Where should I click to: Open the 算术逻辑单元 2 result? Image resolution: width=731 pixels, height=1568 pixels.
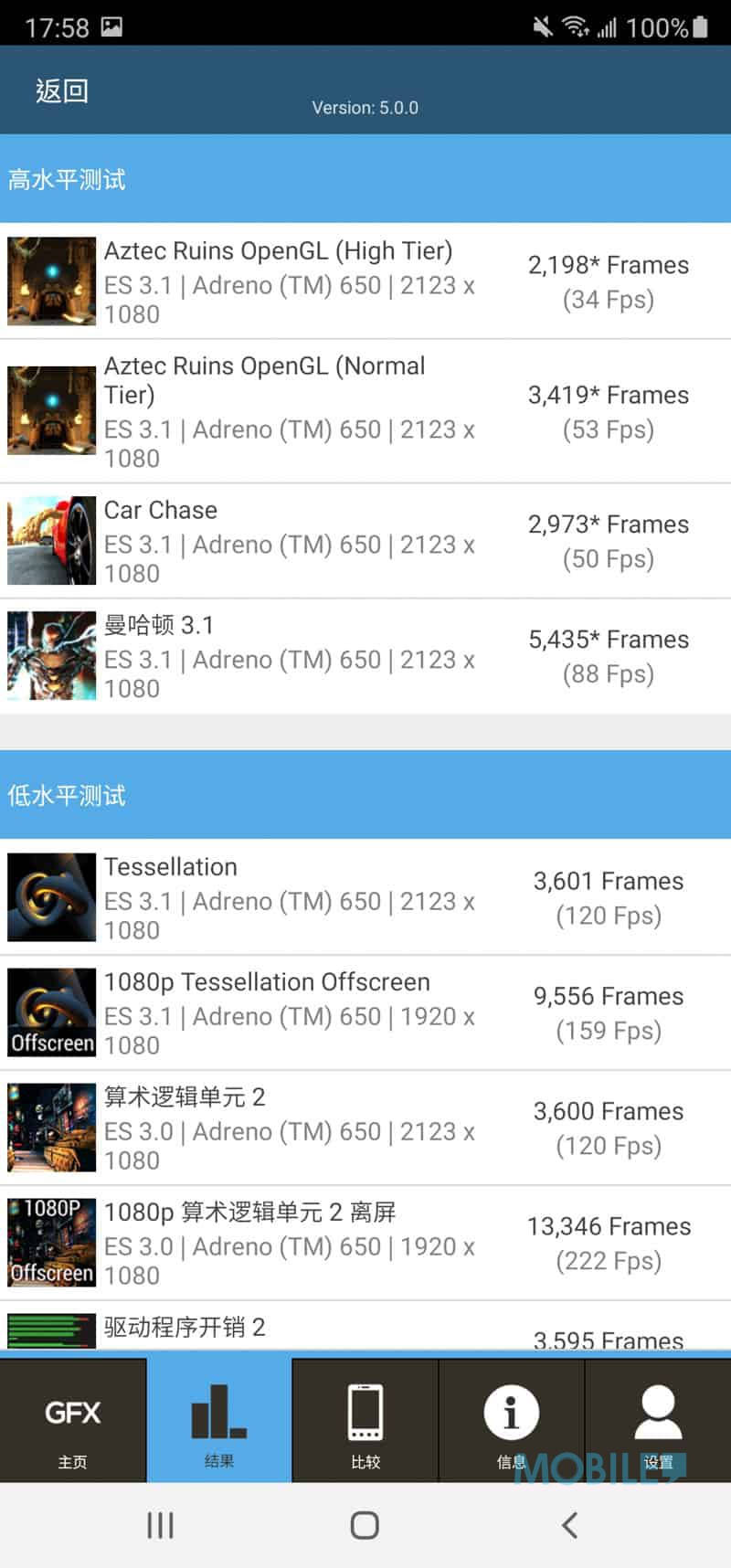(x=365, y=1128)
